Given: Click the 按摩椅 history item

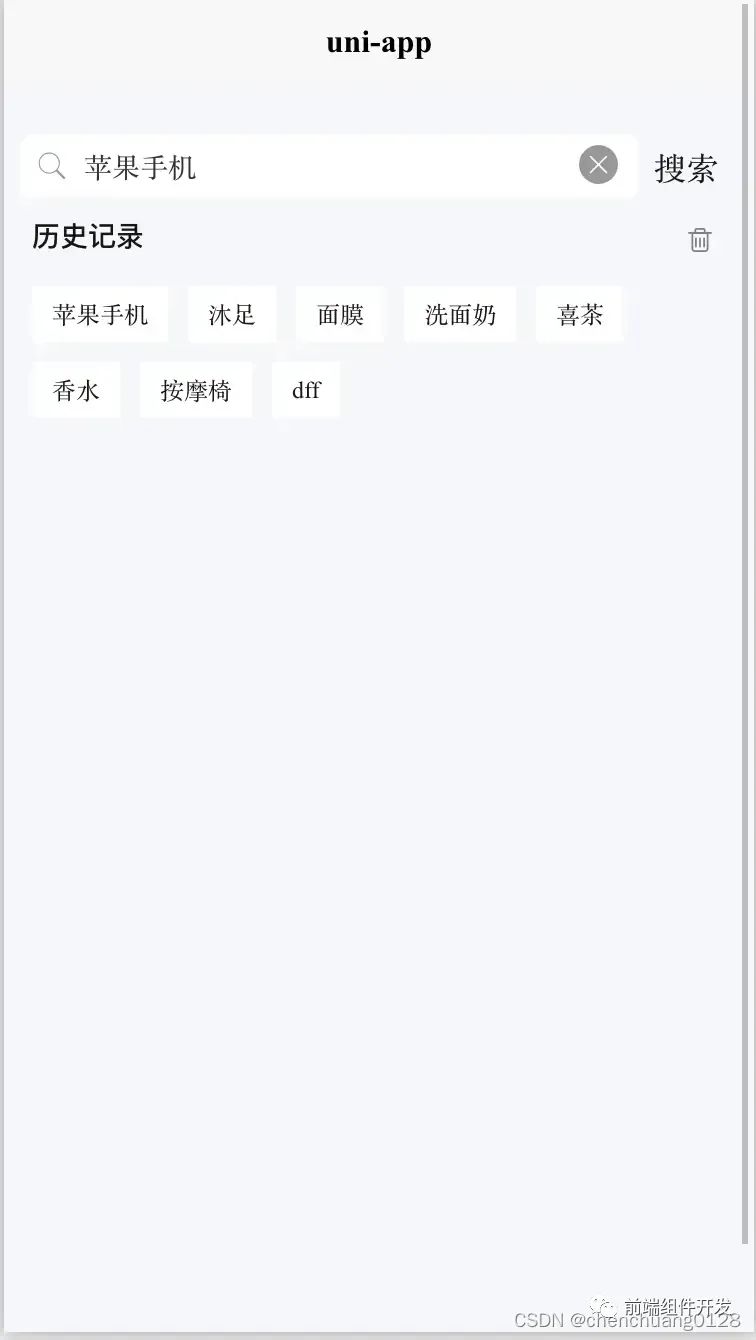Looking at the screenshot, I should point(196,390).
